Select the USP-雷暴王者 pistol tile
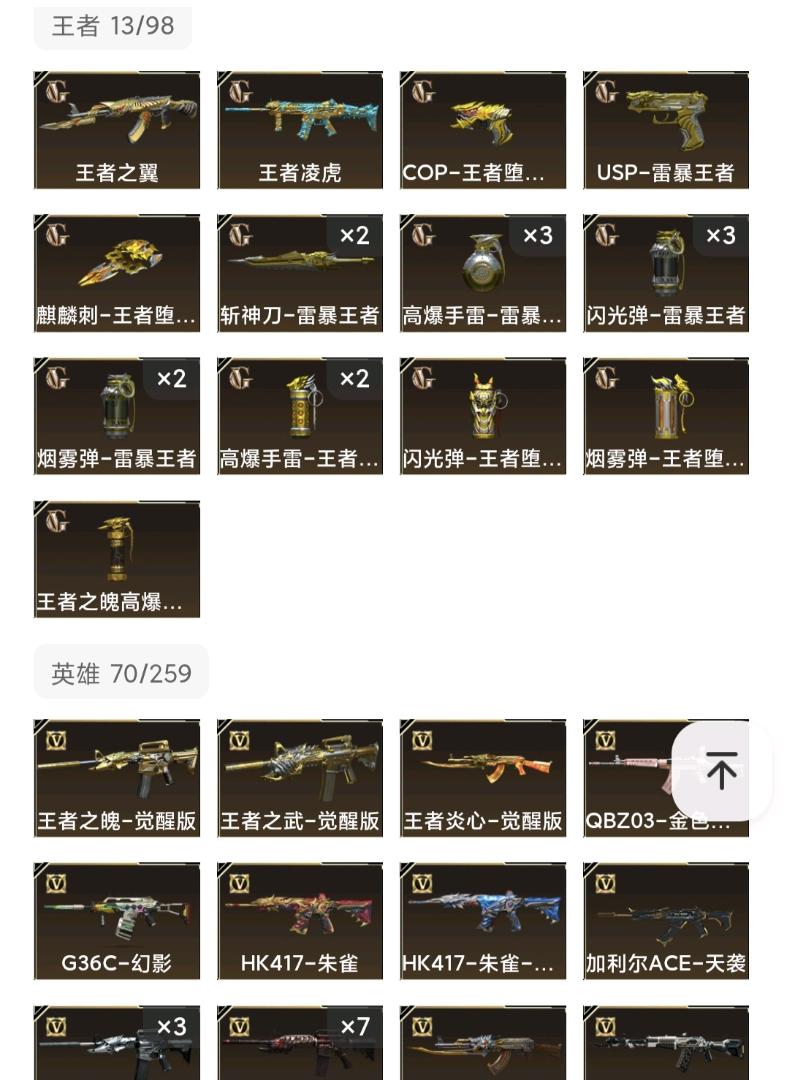The image size is (788, 1080). coord(666,130)
